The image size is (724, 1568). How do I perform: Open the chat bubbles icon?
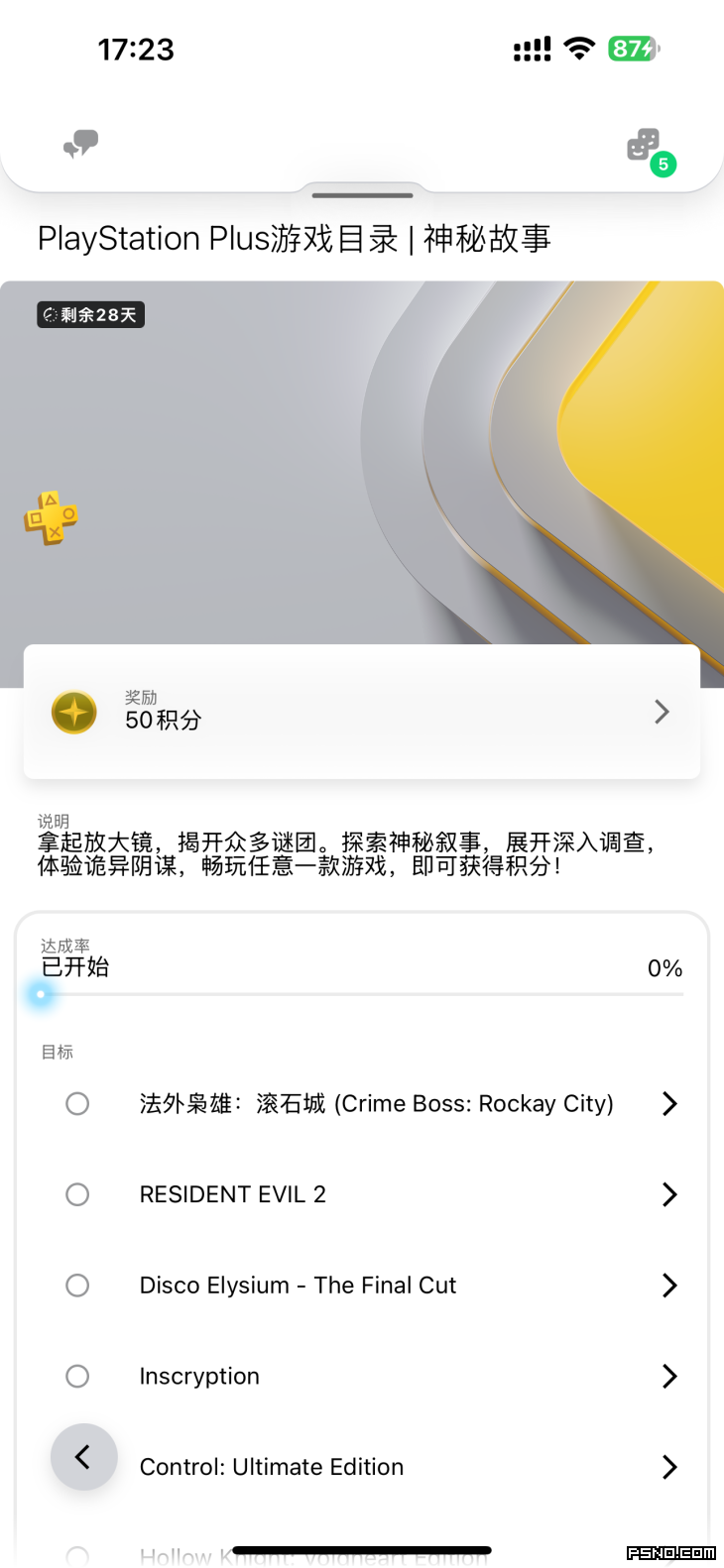[80, 145]
